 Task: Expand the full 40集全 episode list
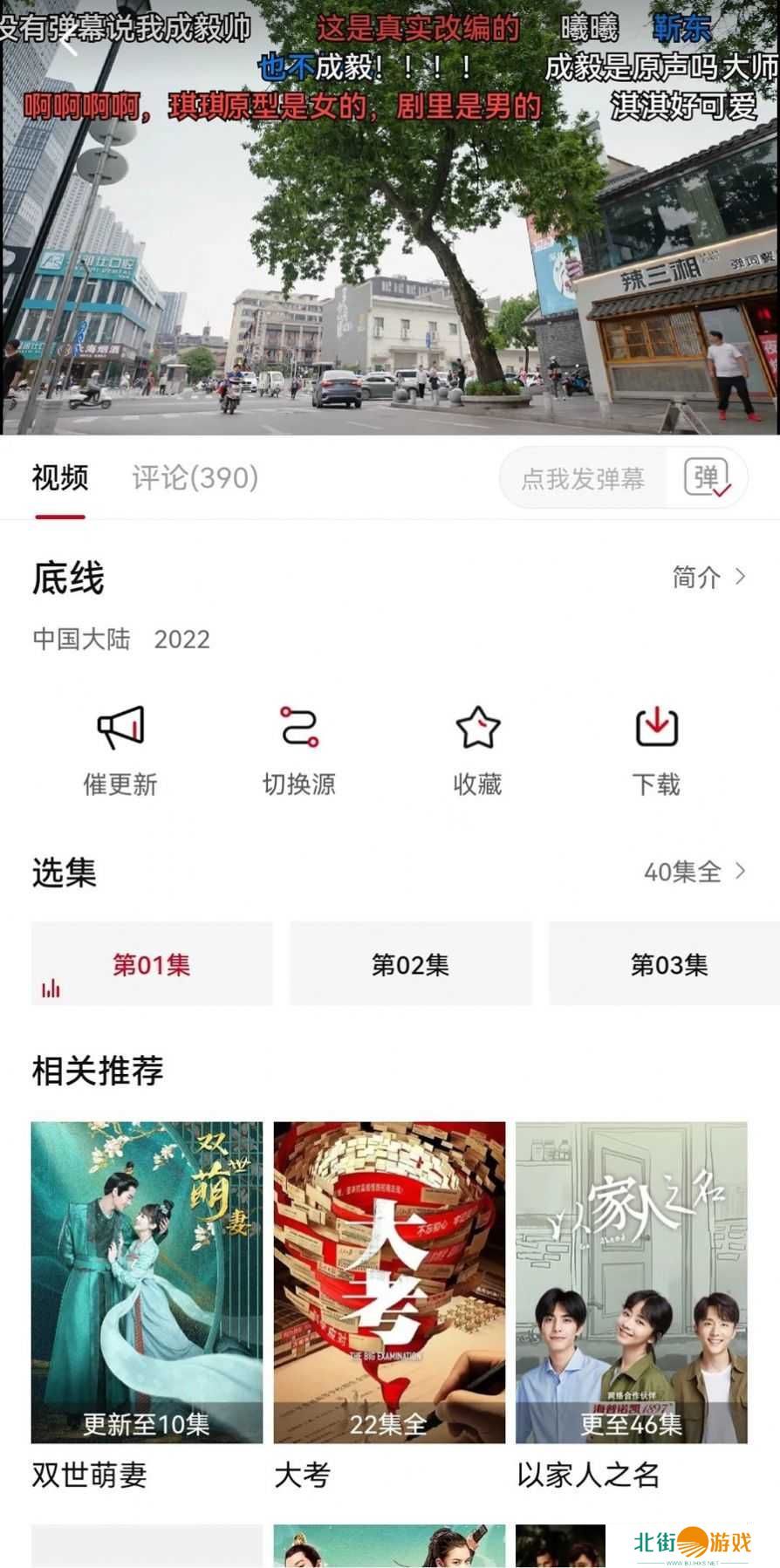click(x=694, y=871)
